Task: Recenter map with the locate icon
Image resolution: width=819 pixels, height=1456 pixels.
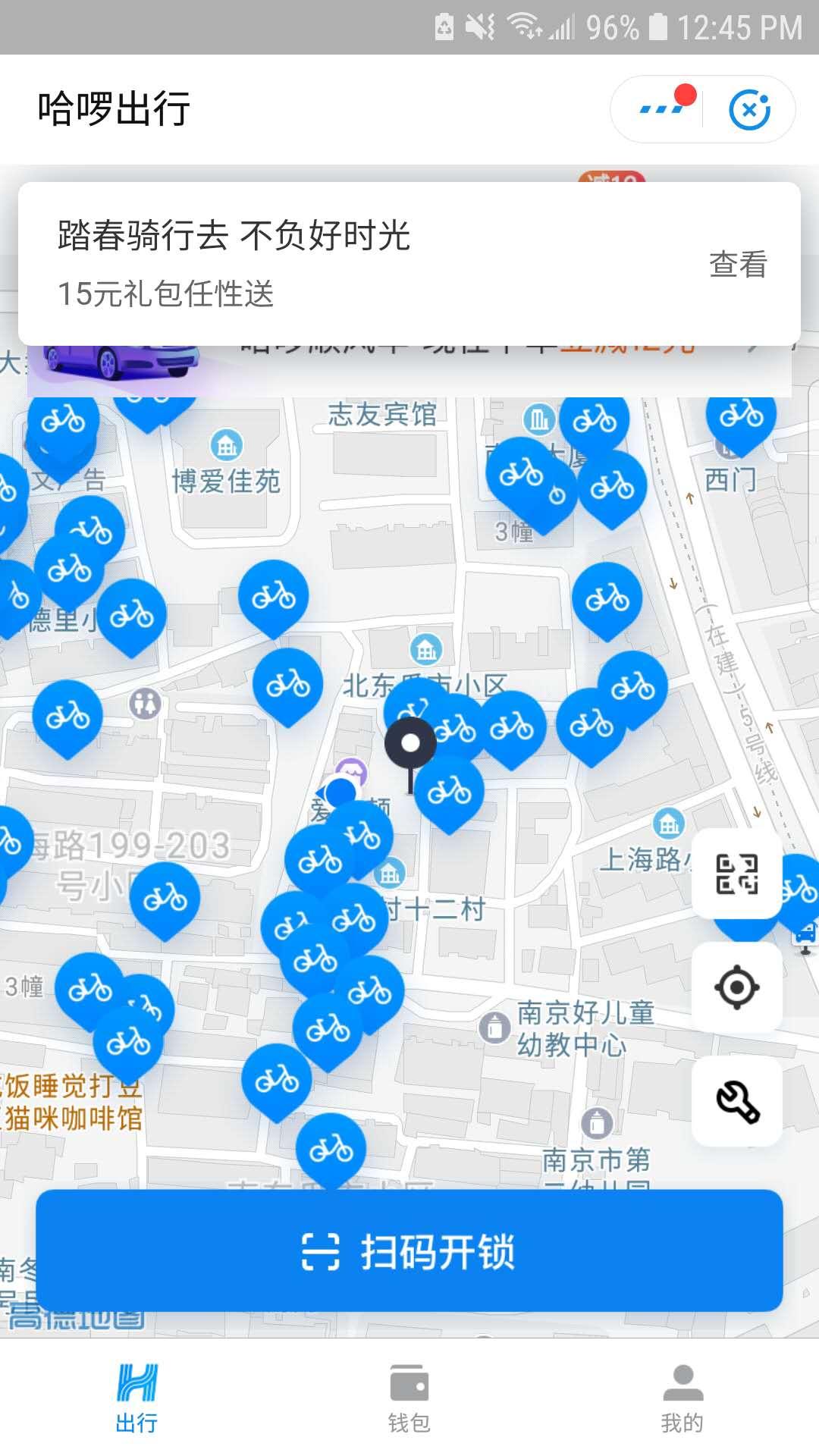Action: pyautogui.click(x=737, y=987)
